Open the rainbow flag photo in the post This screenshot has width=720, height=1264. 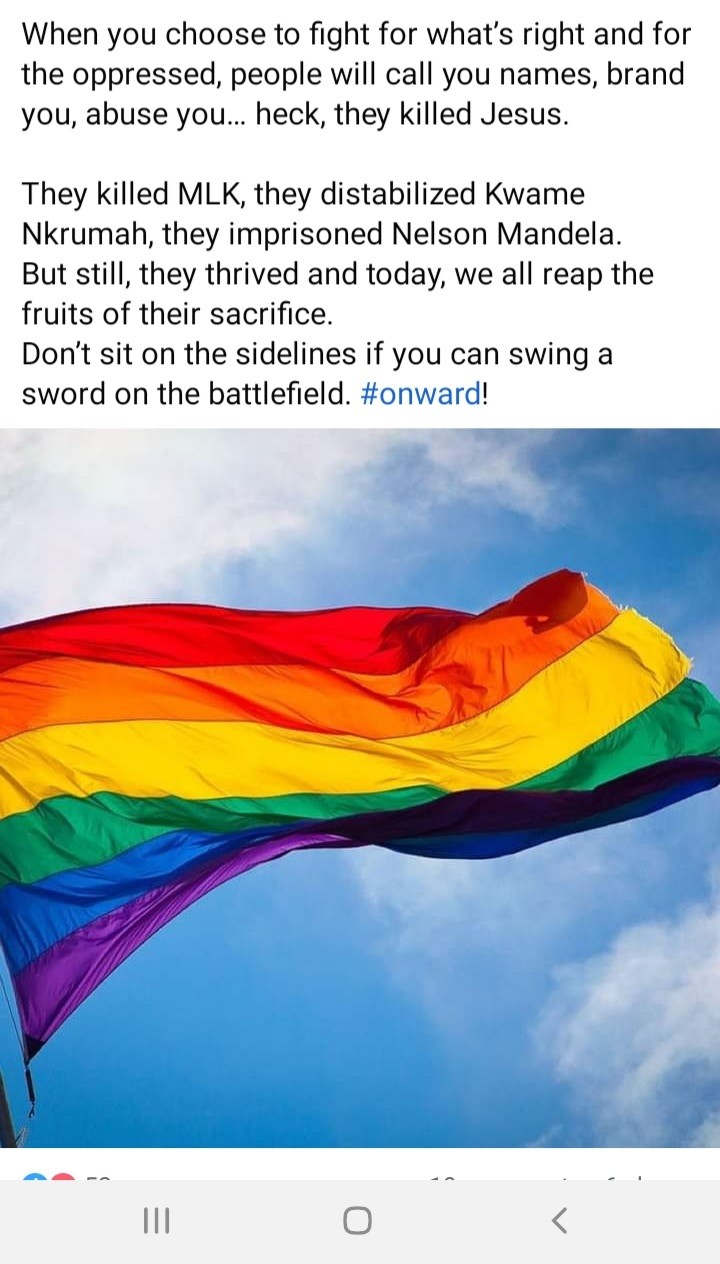tap(360, 788)
